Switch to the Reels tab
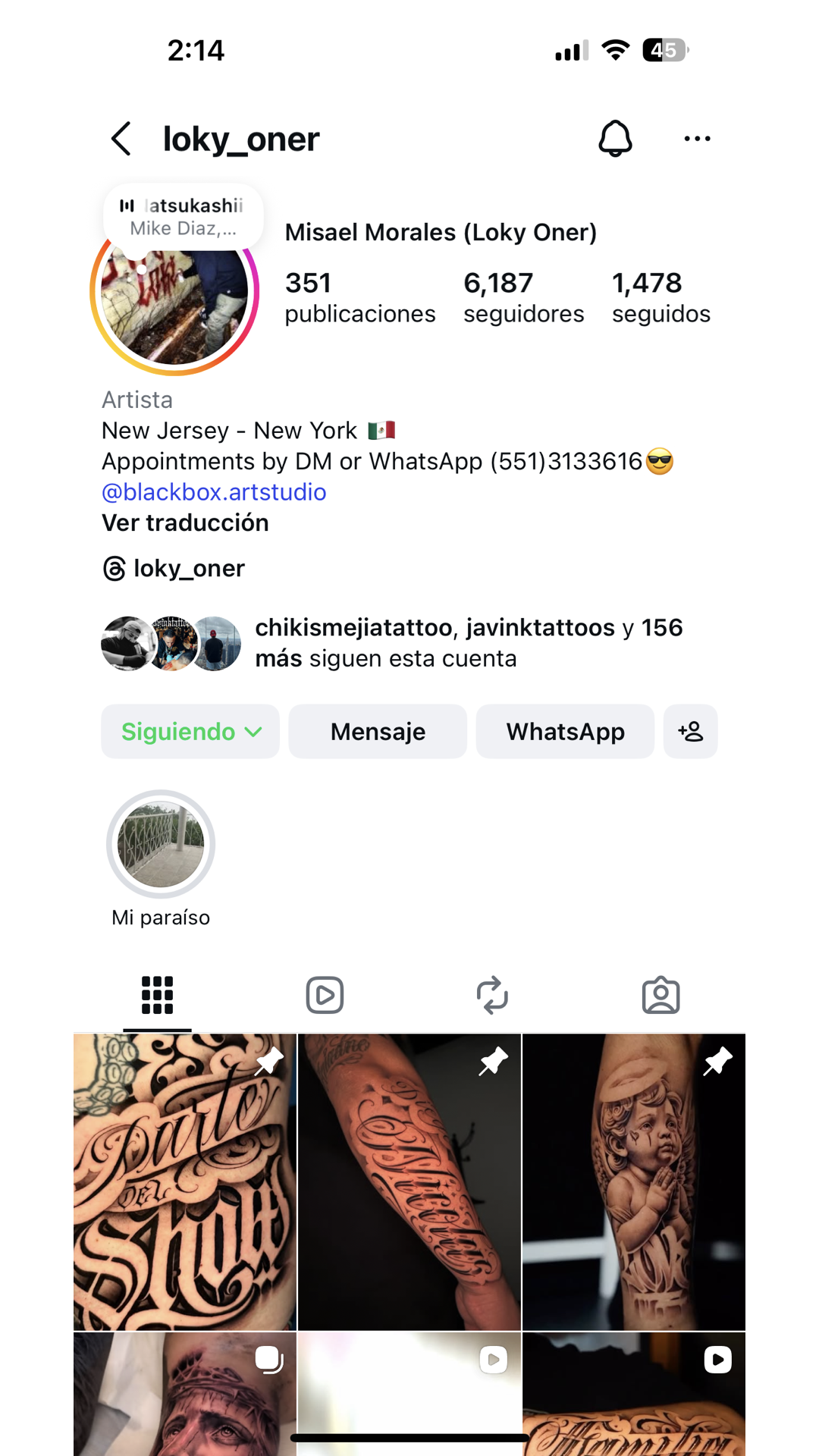Screen dimensions: 819x1456 point(325,995)
